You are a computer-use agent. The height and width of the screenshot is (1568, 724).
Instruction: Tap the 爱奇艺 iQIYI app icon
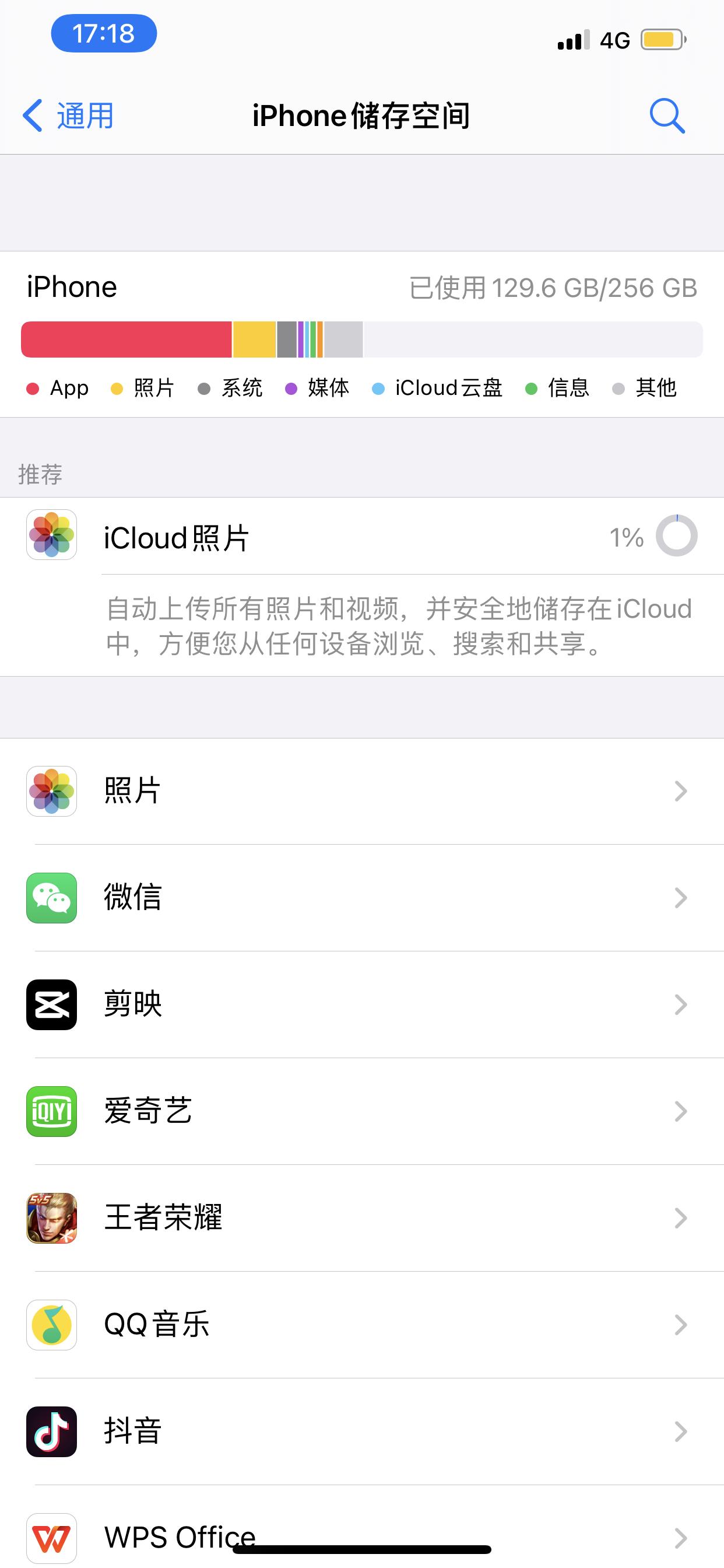click(52, 1111)
